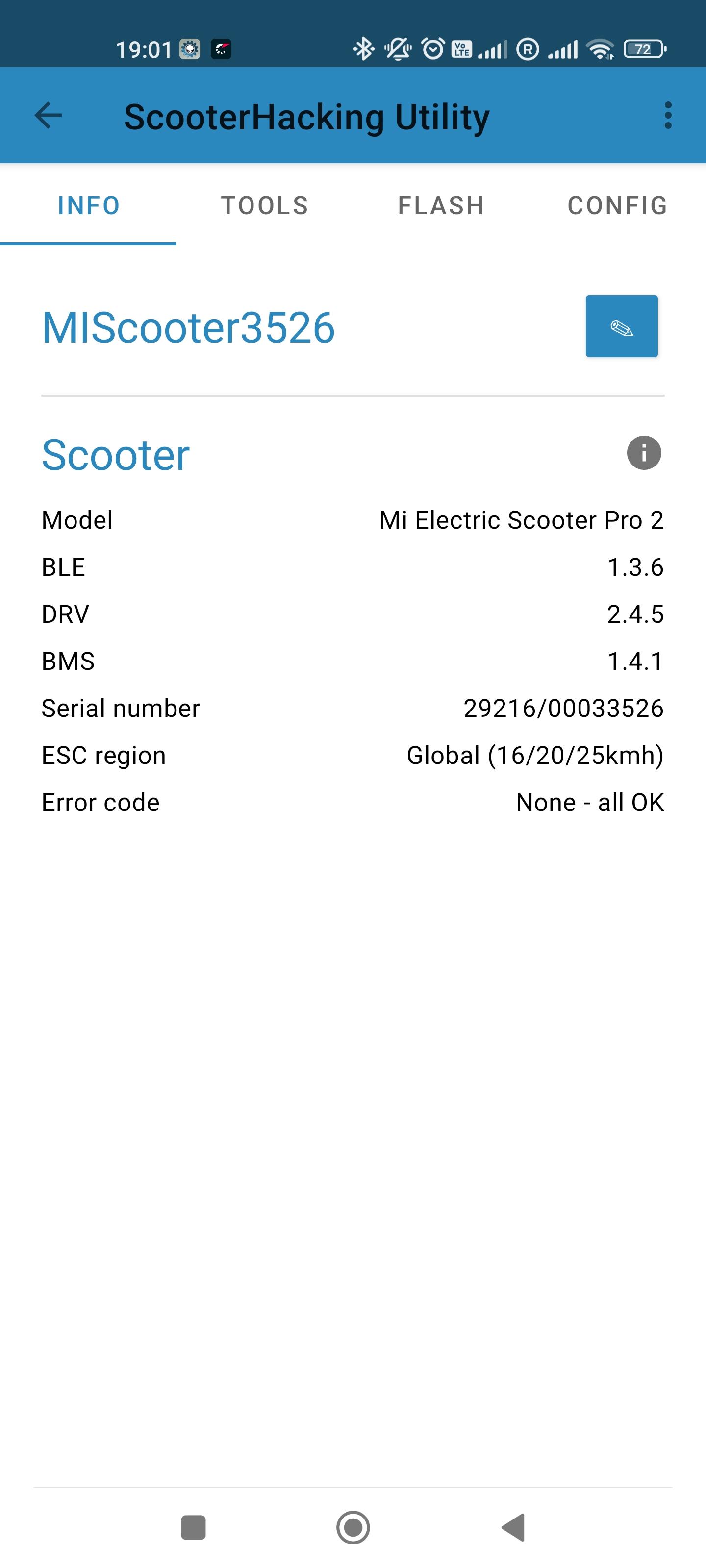706x1568 pixels.
Task: Show scooter details via the info icon
Action: coord(644,453)
